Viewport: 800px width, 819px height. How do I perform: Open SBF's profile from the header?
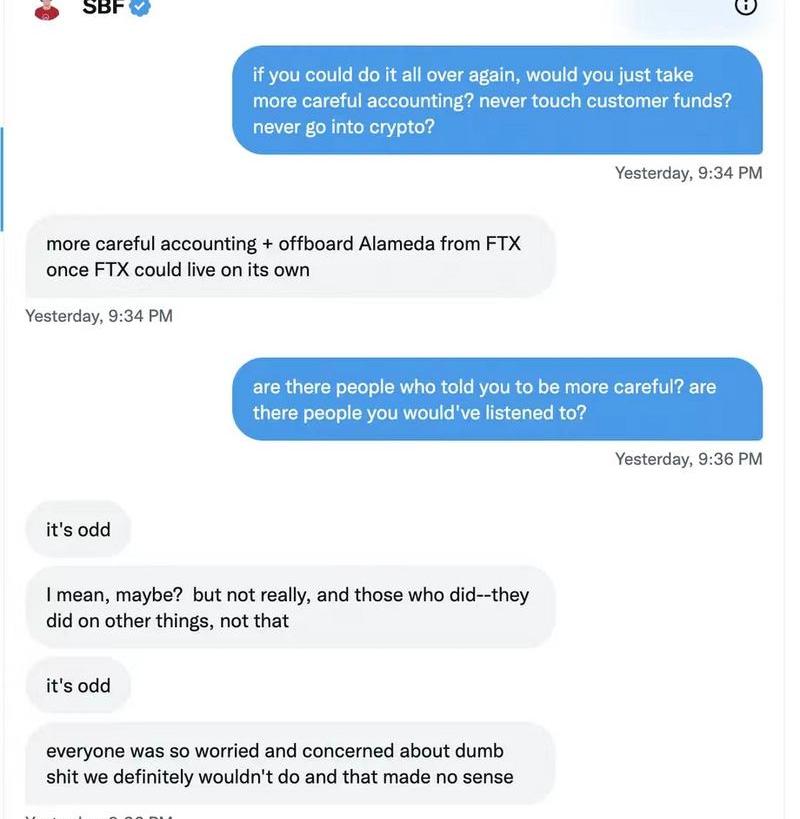[102, 7]
